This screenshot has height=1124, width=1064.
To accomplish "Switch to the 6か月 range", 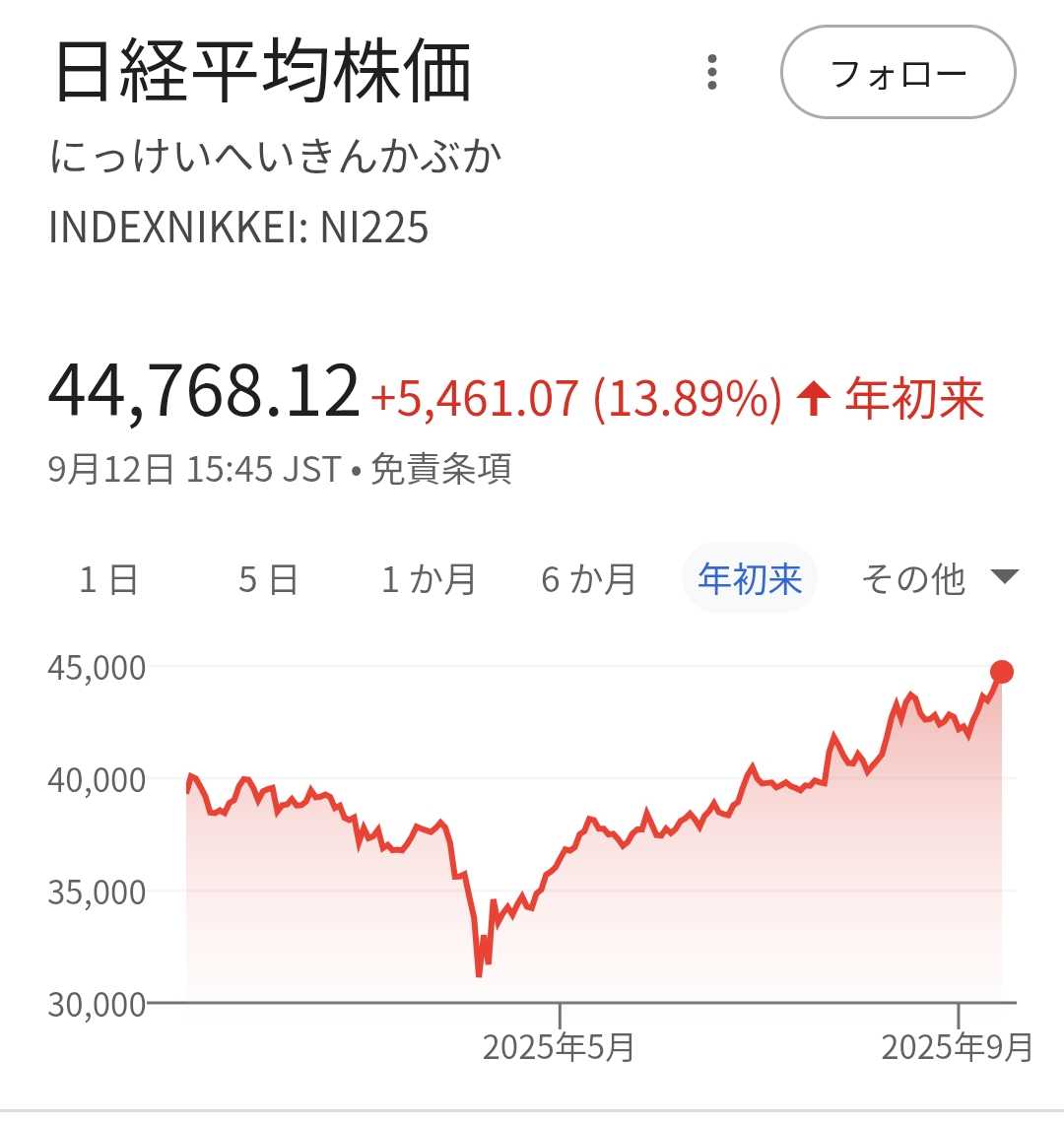I will pyautogui.click(x=588, y=579).
